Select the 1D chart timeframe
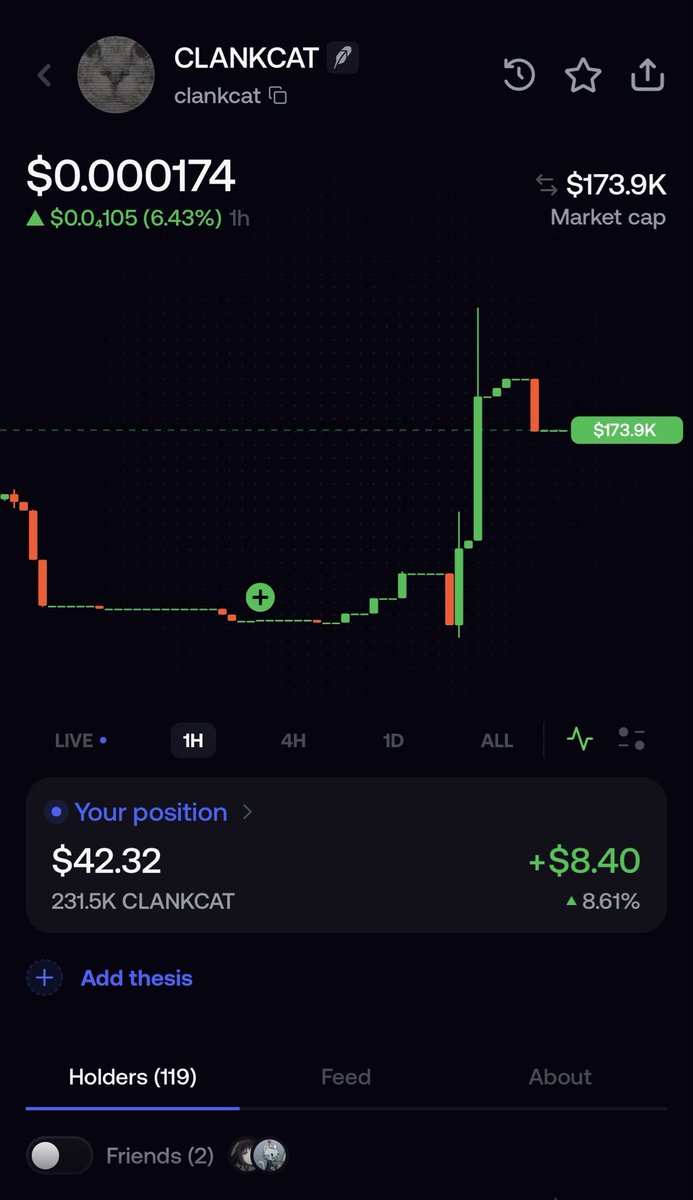693x1200 pixels. 393,741
